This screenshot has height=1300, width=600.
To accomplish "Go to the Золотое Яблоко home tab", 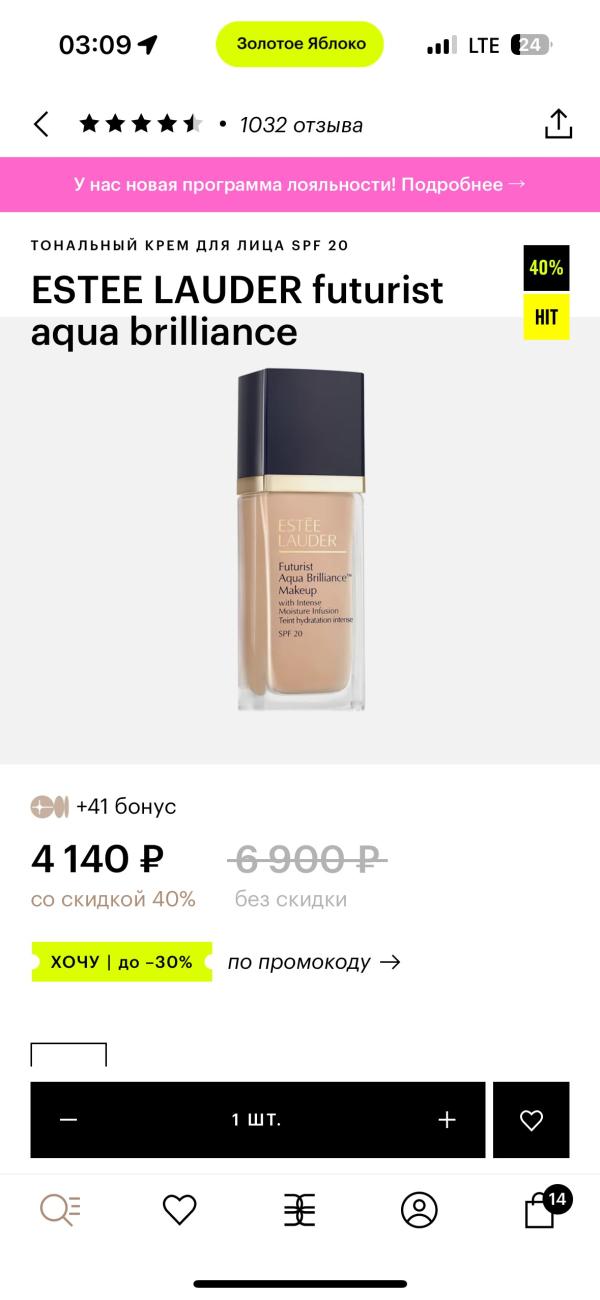I will click(300, 1210).
